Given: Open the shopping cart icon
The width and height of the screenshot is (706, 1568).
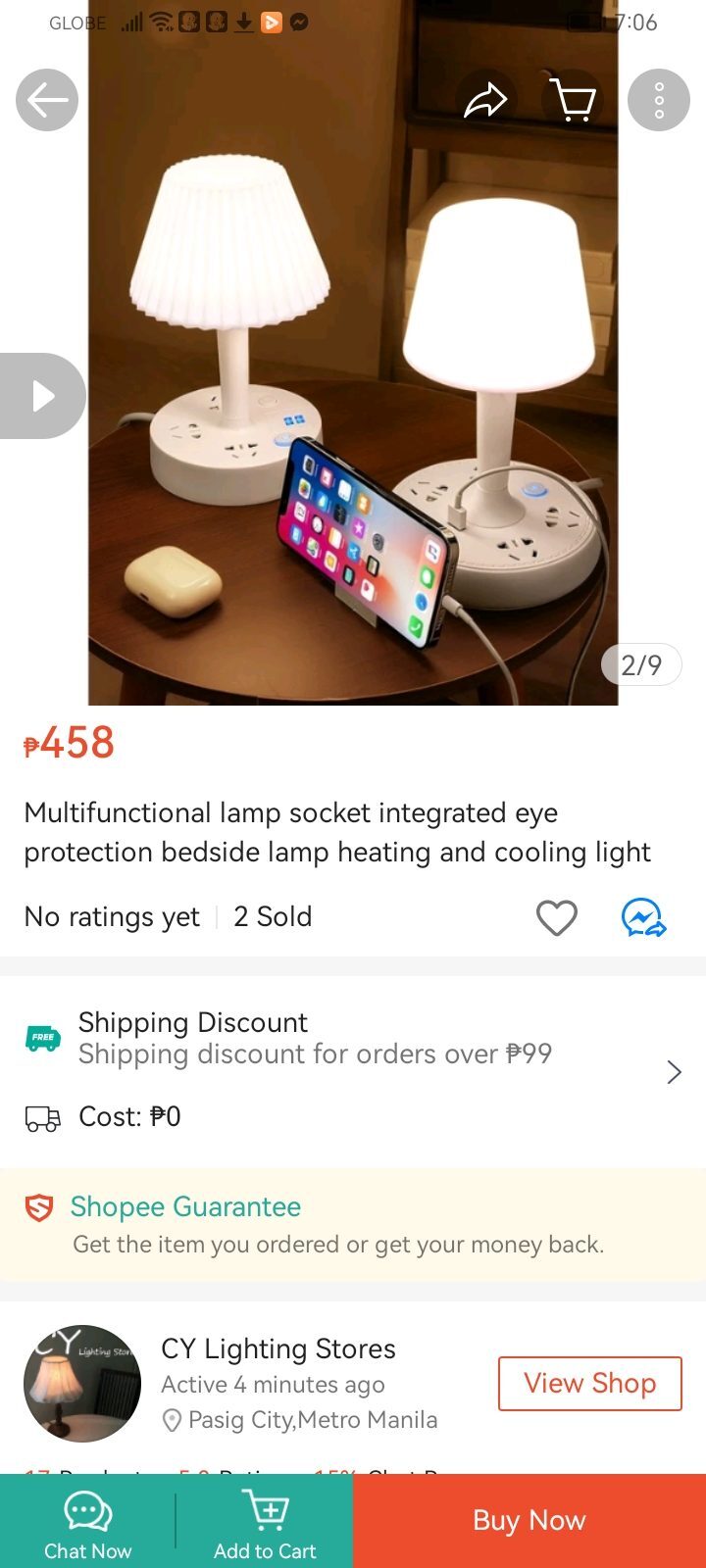Looking at the screenshot, I should [x=573, y=100].
